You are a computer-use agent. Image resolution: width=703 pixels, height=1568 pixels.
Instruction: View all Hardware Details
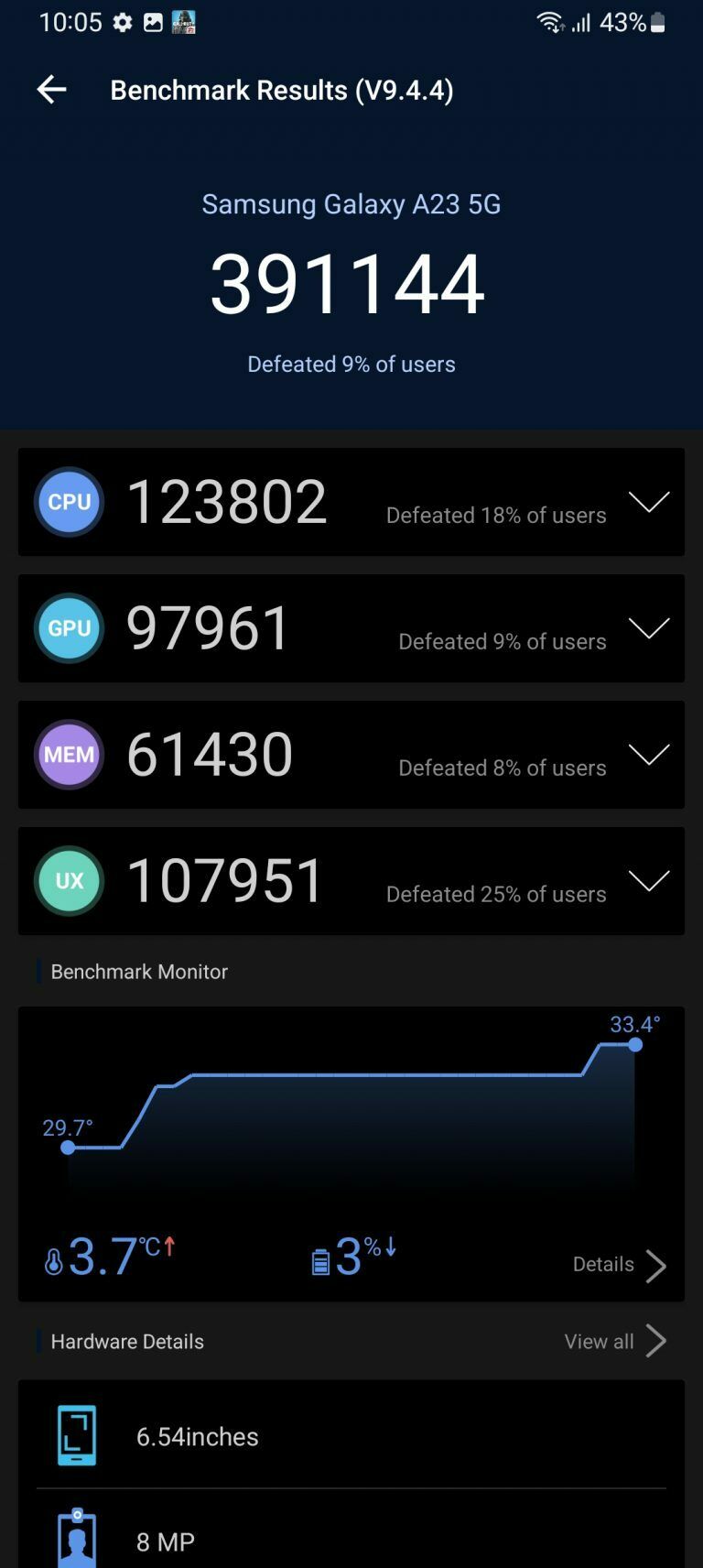click(x=615, y=1341)
